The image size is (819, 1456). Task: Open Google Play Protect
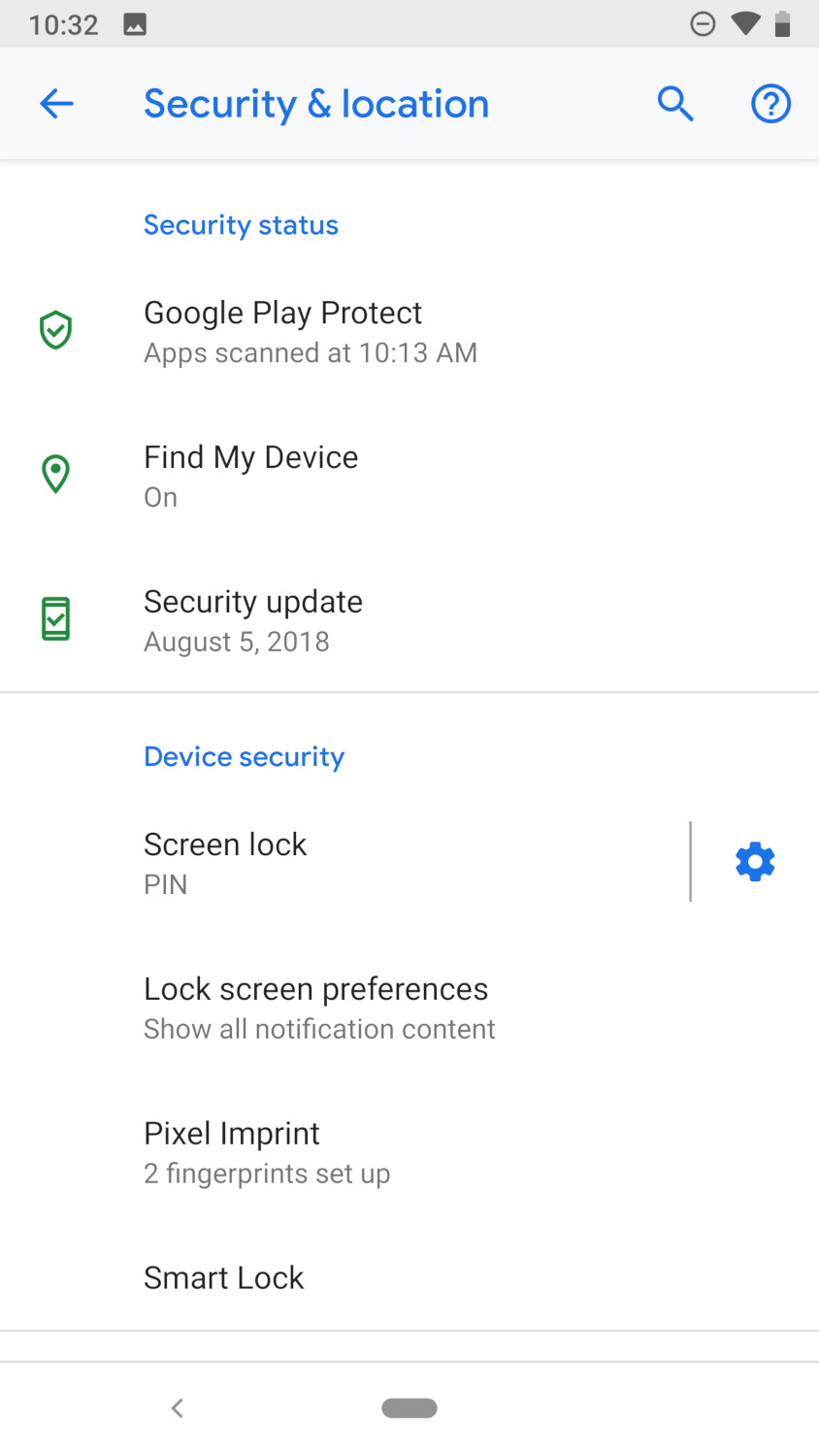[409, 331]
